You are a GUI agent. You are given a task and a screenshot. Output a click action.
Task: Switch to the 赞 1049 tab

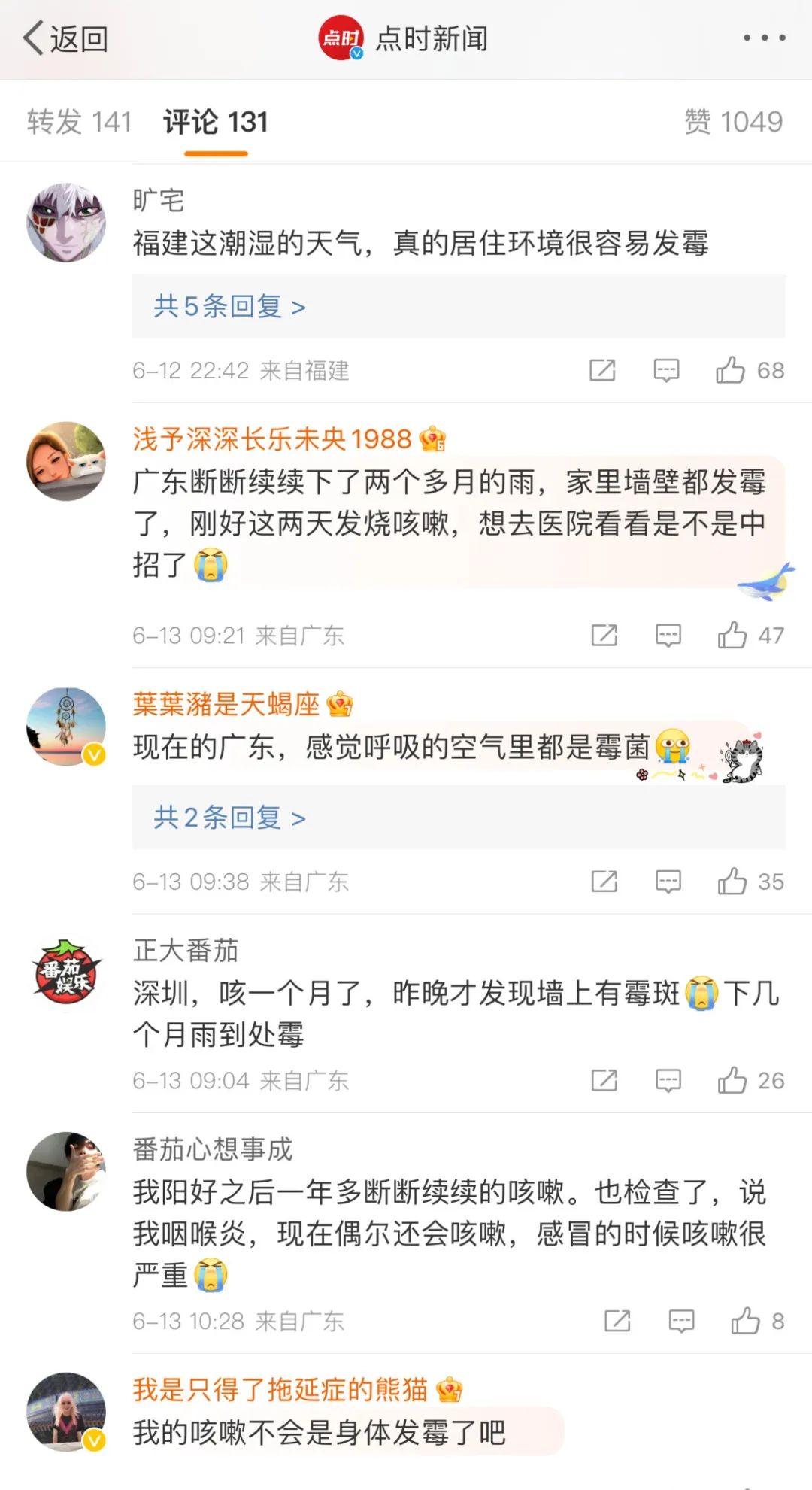click(733, 122)
